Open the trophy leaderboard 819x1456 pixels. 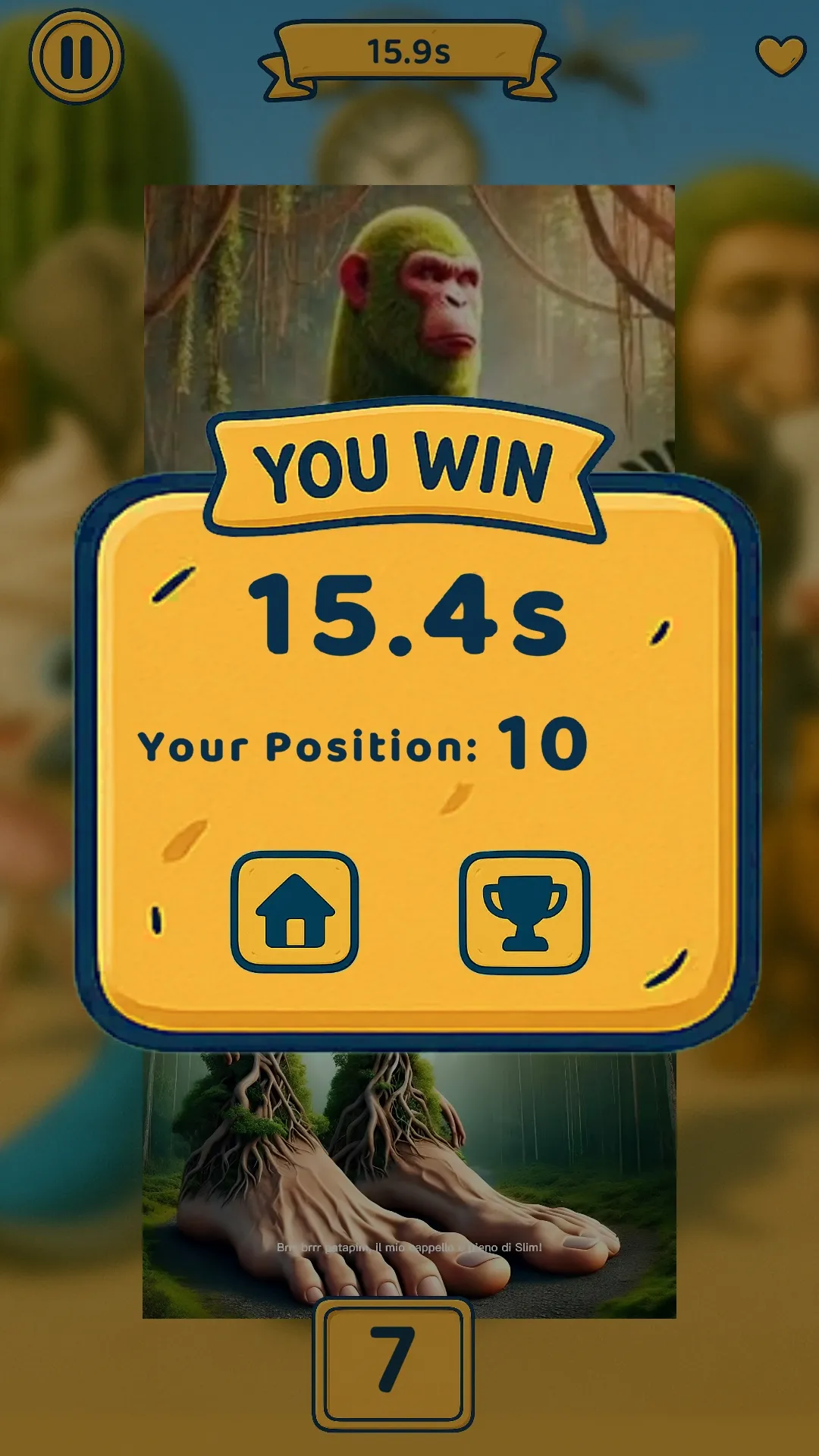tap(524, 912)
